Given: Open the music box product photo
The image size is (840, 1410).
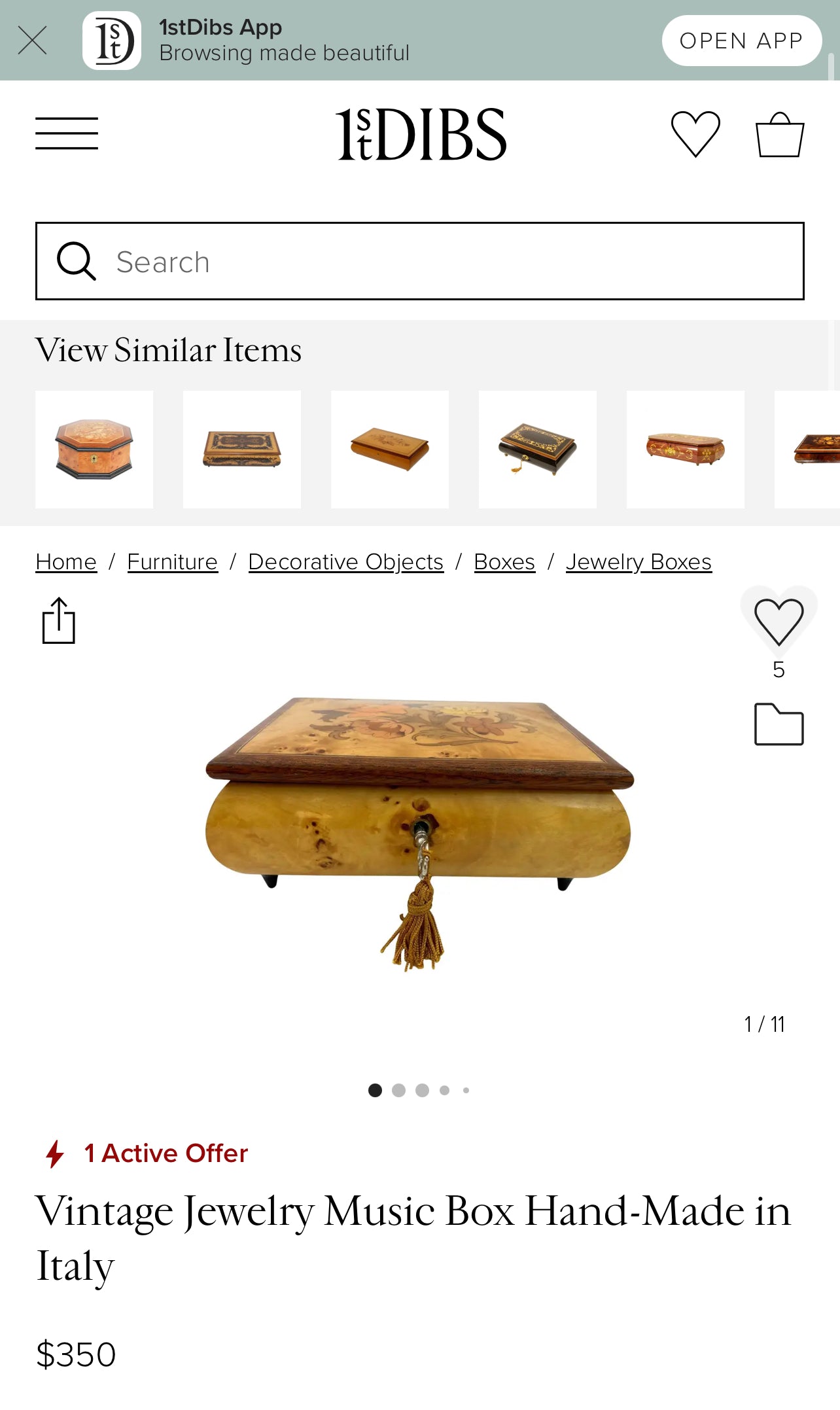Looking at the screenshot, I should click(x=419, y=831).
